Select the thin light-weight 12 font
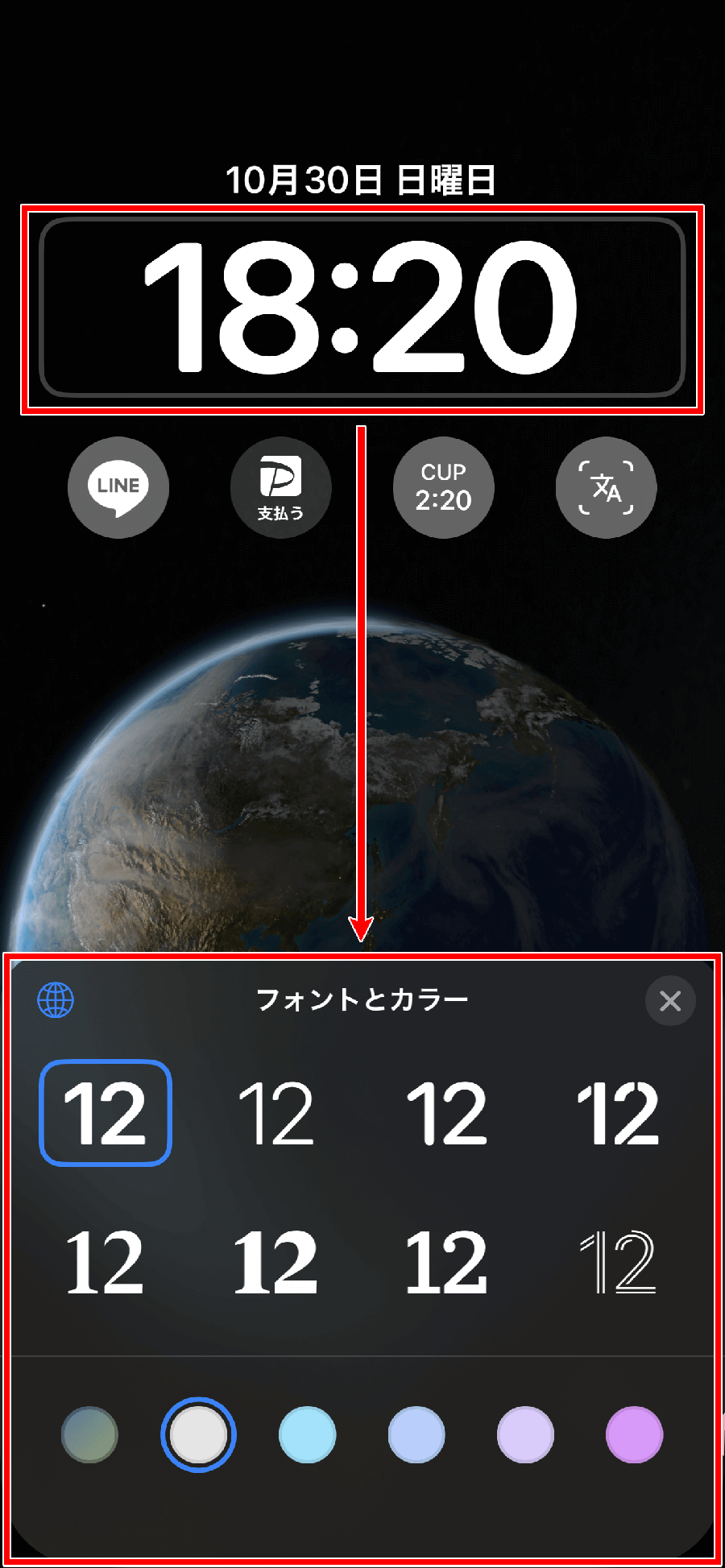This screenshot has height=1568, width=725. (x=276, y=1114)
